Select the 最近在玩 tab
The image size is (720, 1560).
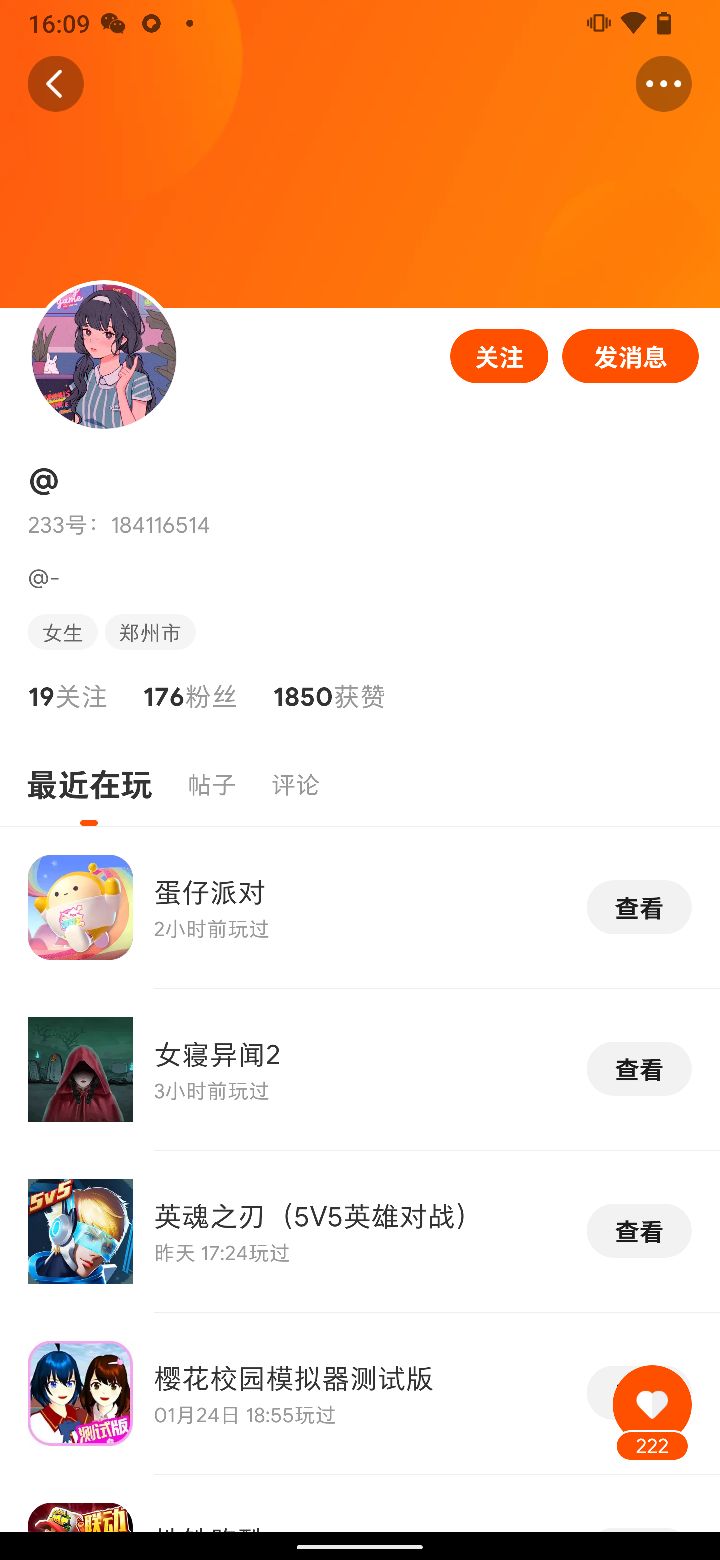89,786
